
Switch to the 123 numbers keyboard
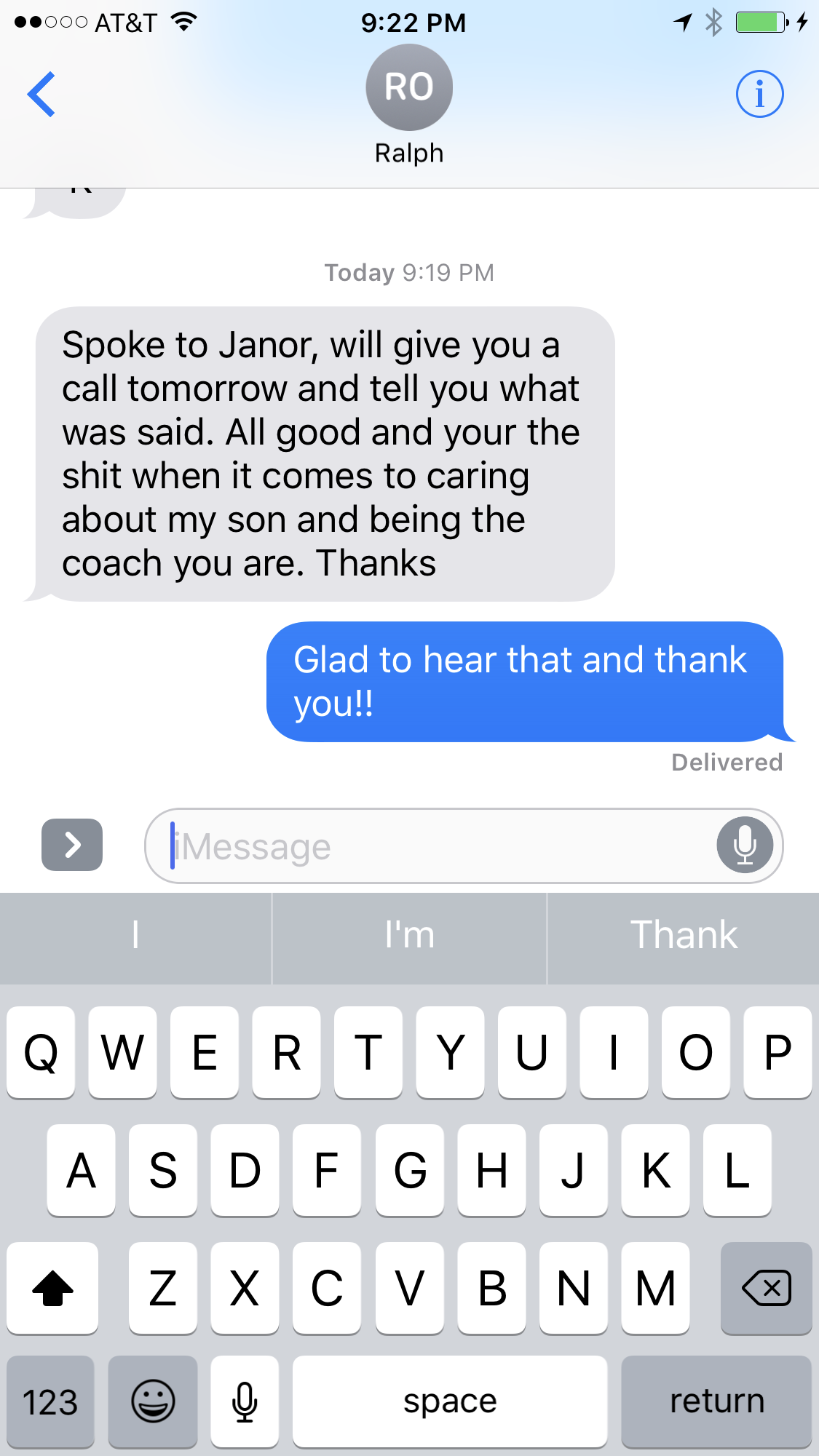(x=50, y=1401)
